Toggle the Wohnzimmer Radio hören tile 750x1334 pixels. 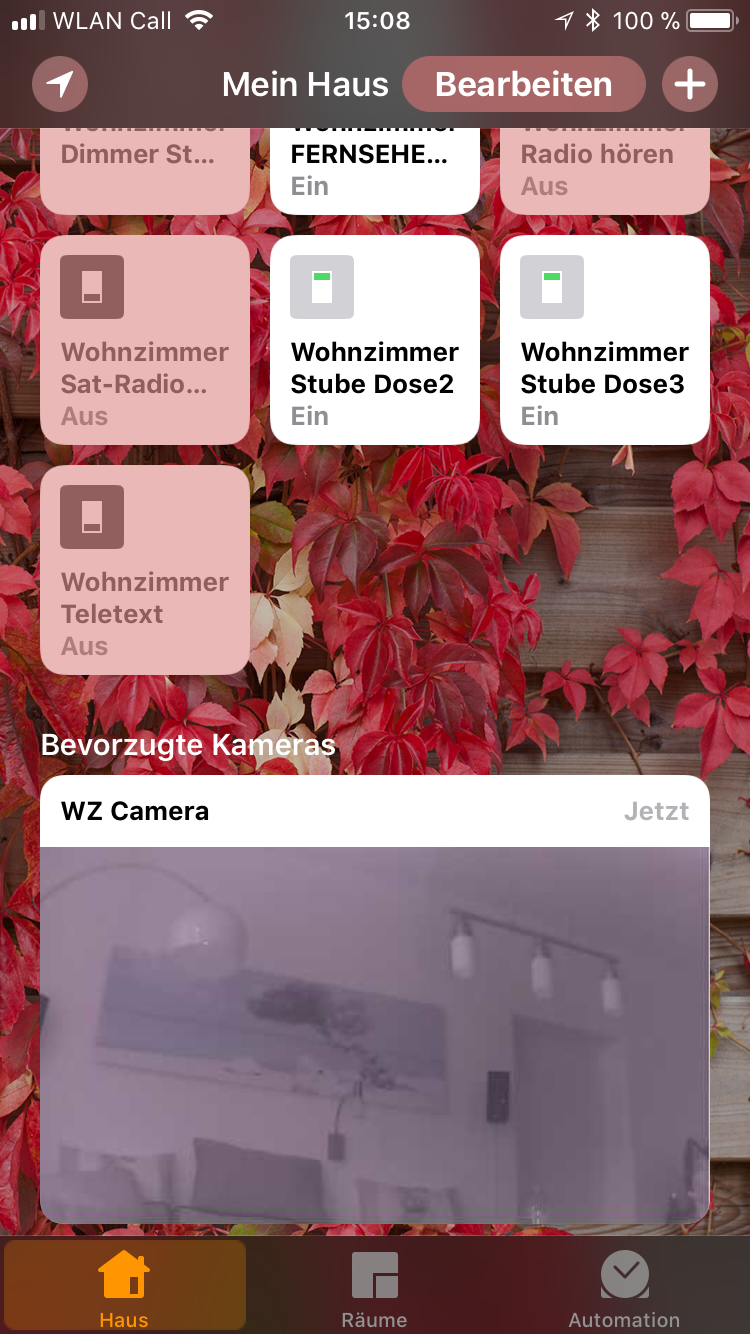pos(604,168)
